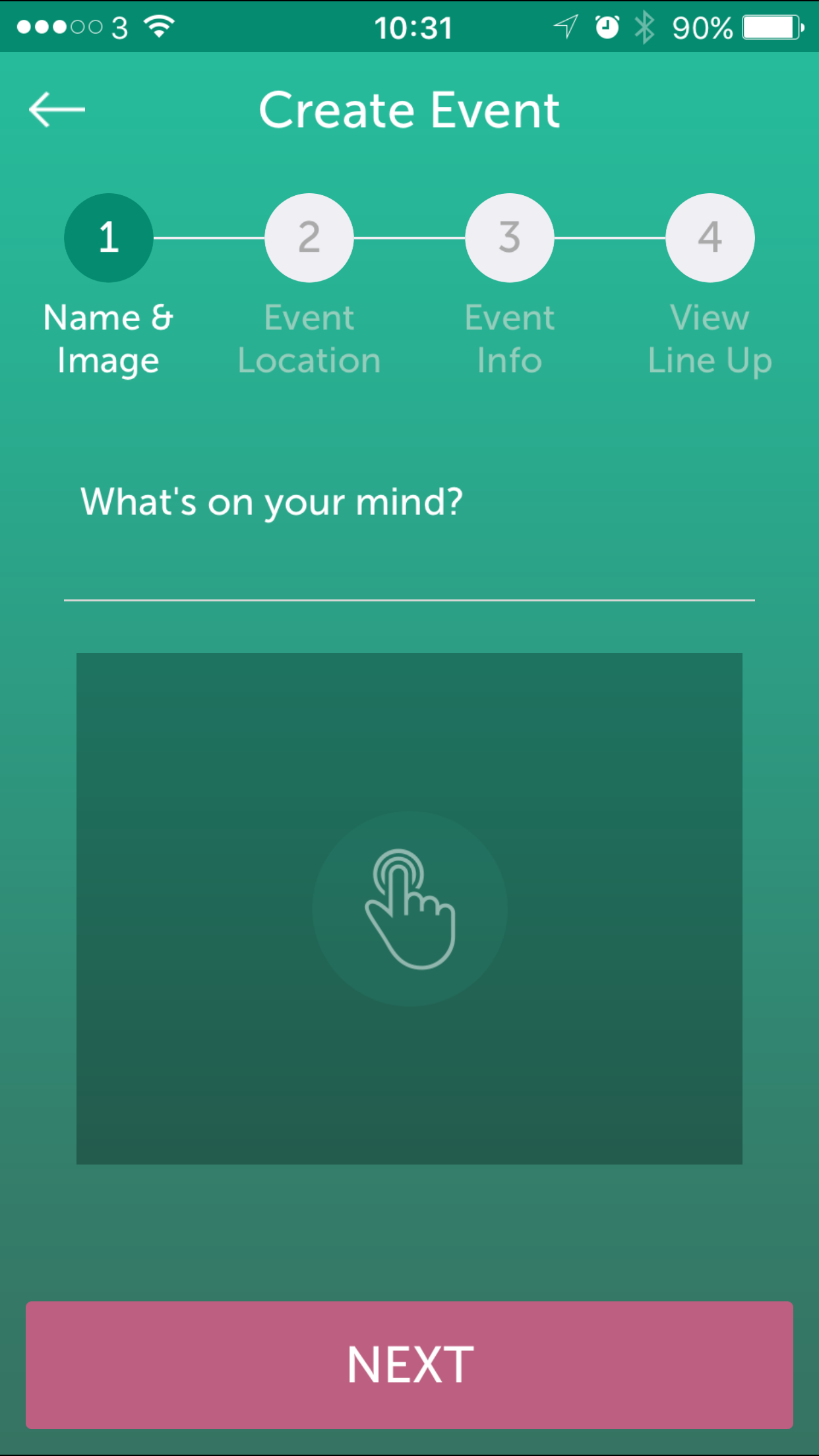Go back using the arrow
The image size is (819, 1456).
pyautogui.click(x=57, y=109)
